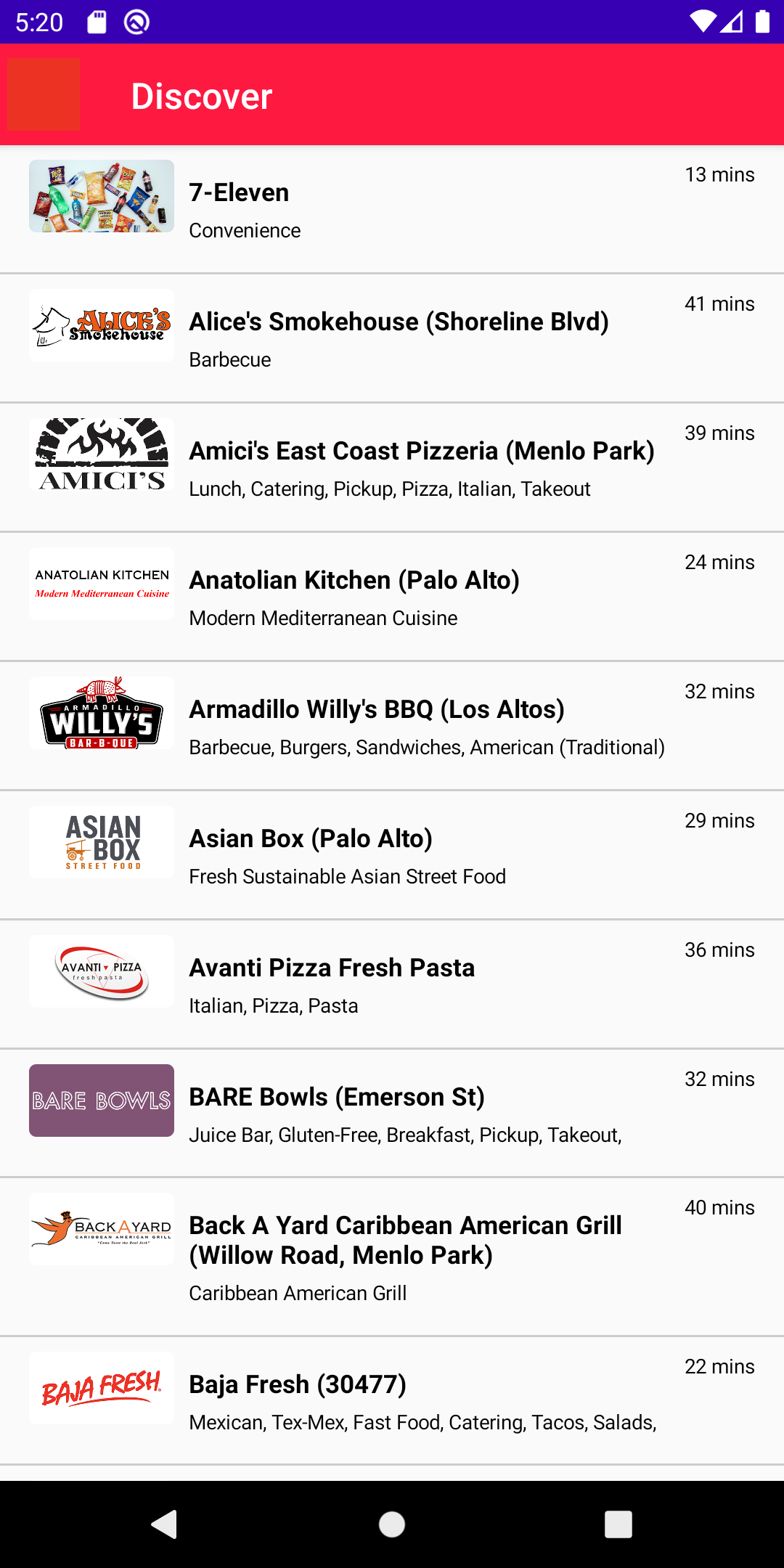Image resolution: width=784 pixels, height=1568 pixels.
Task: Click the Anatolian Kitchen logo image
Action: [101, 584]
